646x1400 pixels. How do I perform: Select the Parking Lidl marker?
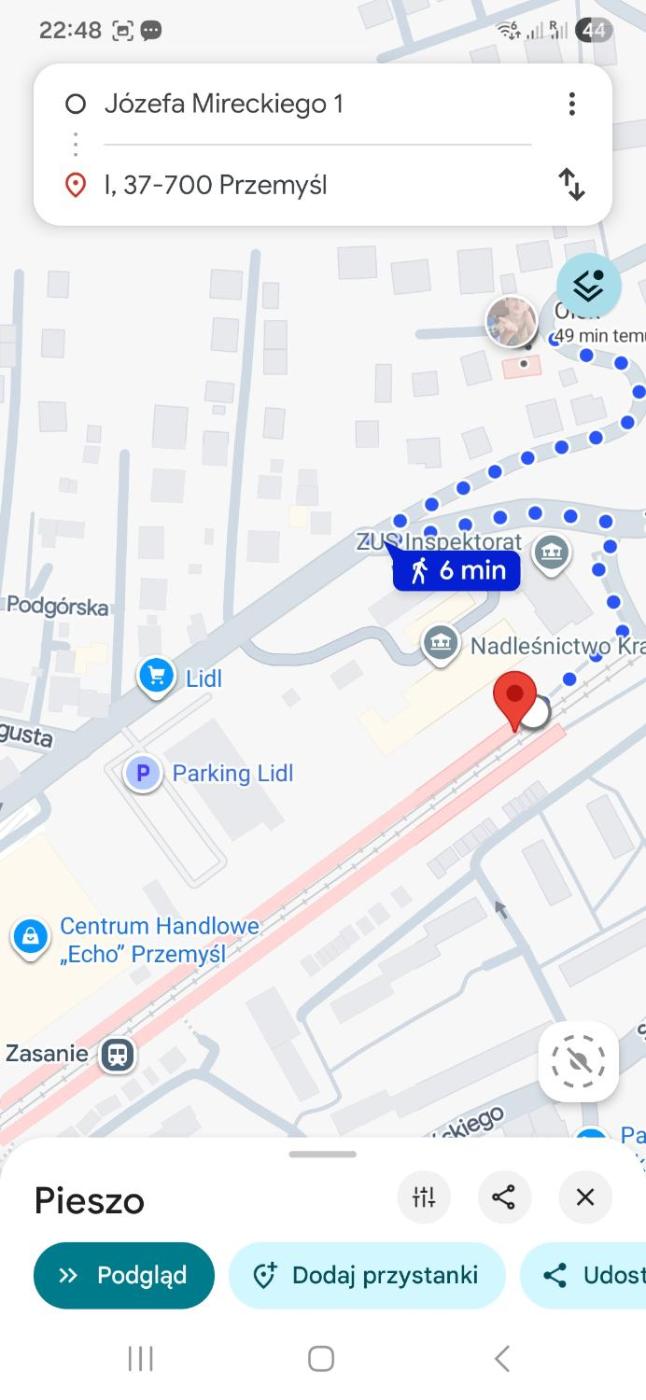(x=143, y=773)
